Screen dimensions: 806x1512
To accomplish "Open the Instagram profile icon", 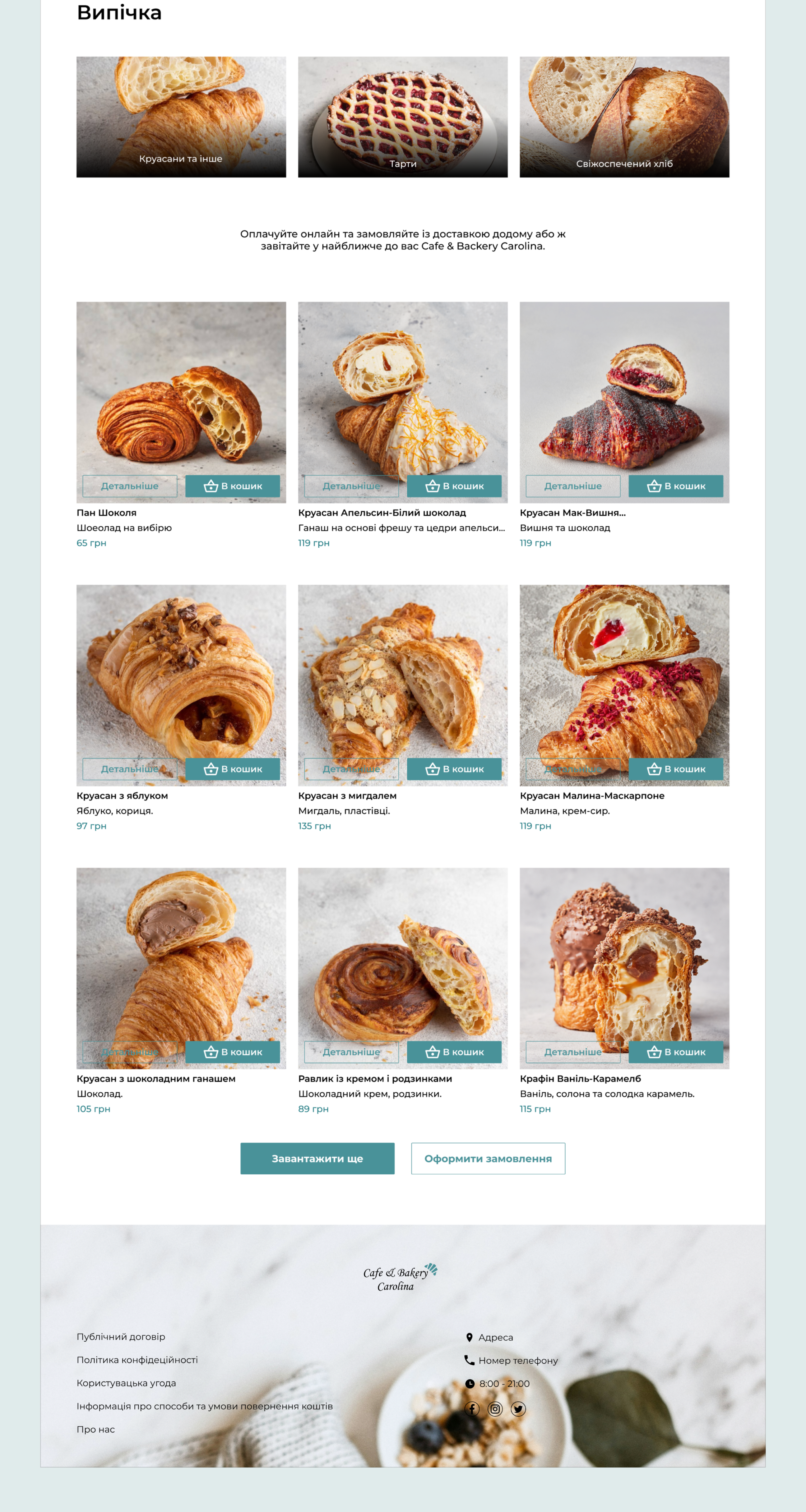I will 495,1409.
